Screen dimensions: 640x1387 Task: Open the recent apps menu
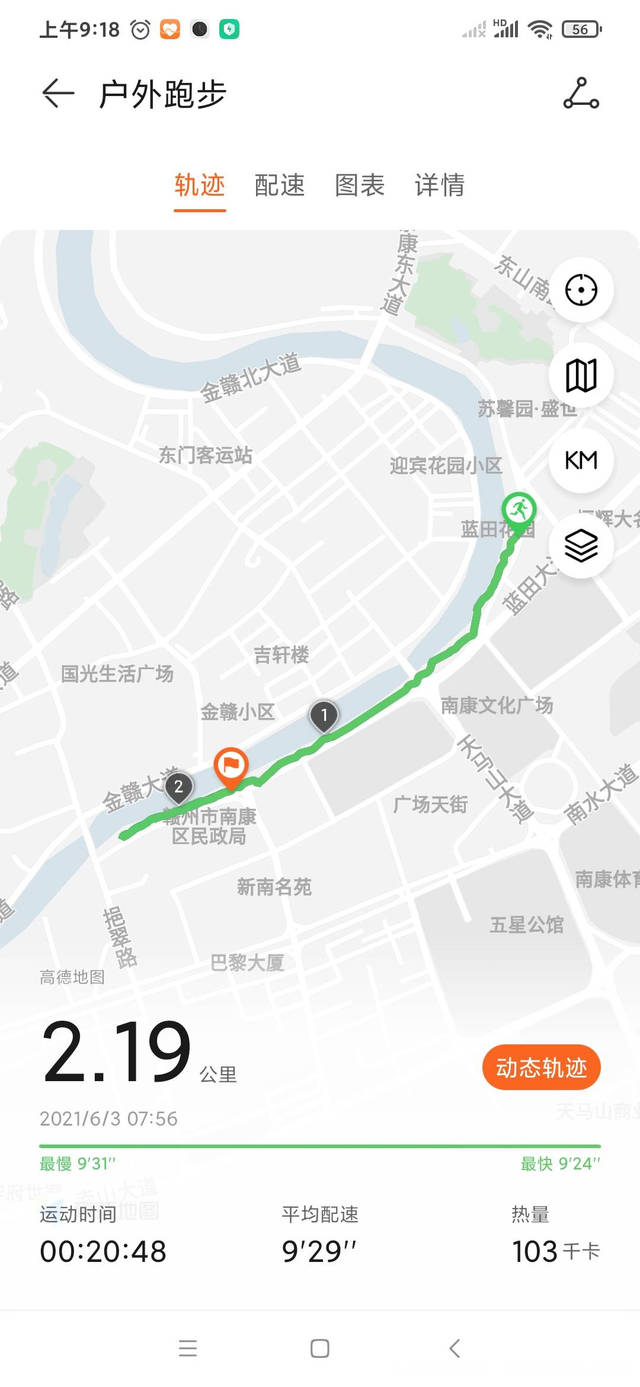(188, 1348)
